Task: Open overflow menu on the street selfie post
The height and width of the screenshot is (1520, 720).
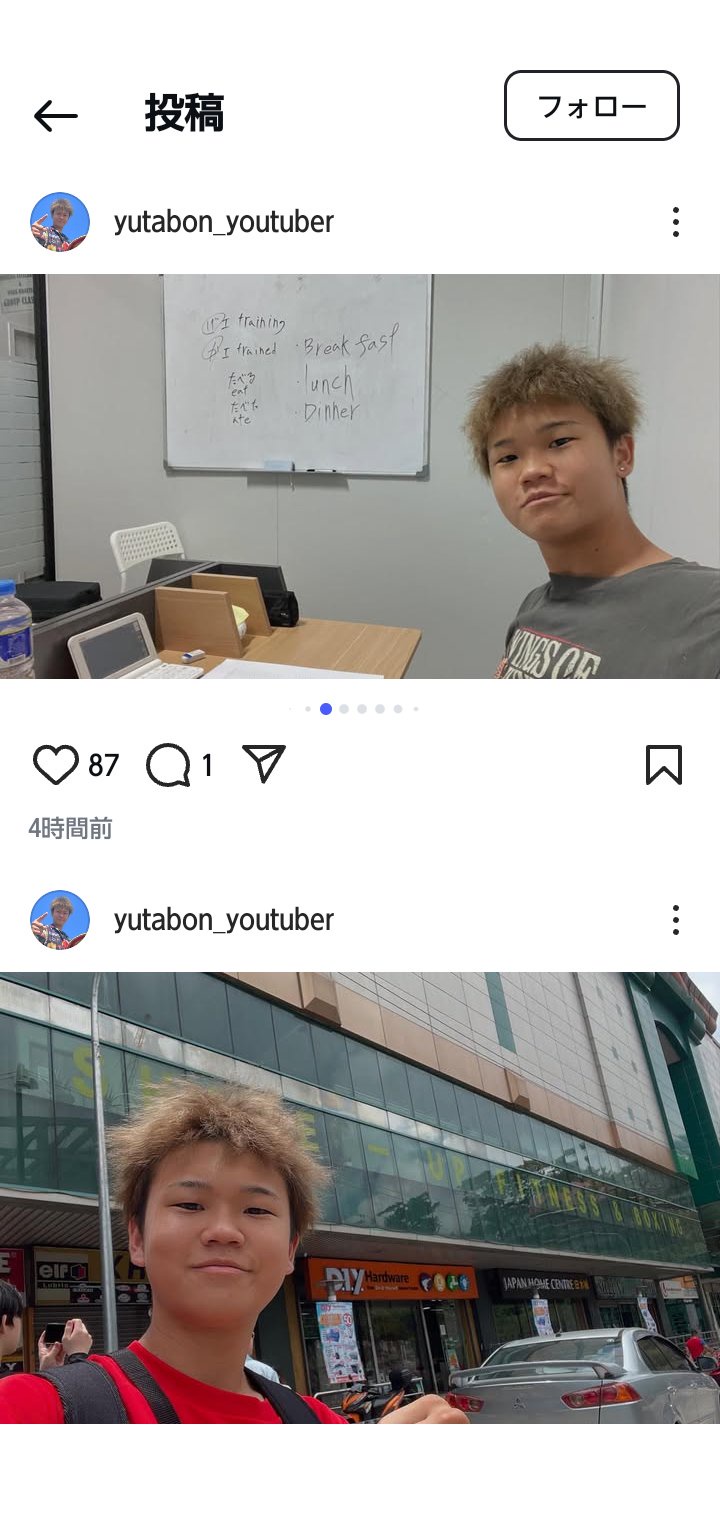Action: pyautogui.click(x=676, y=920)
